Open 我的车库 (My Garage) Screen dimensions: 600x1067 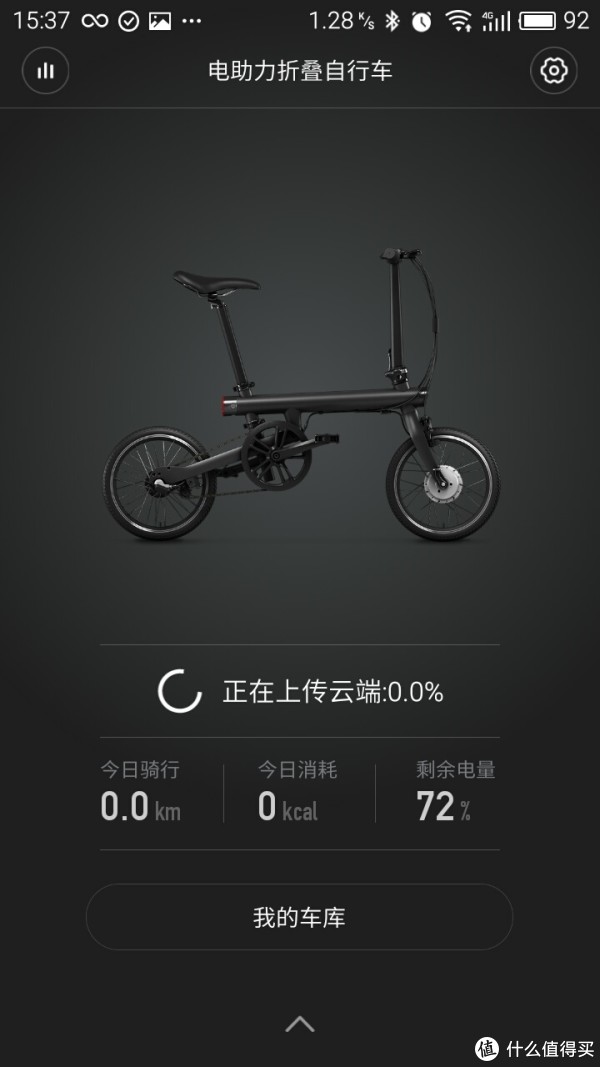(x=299, y=917)
